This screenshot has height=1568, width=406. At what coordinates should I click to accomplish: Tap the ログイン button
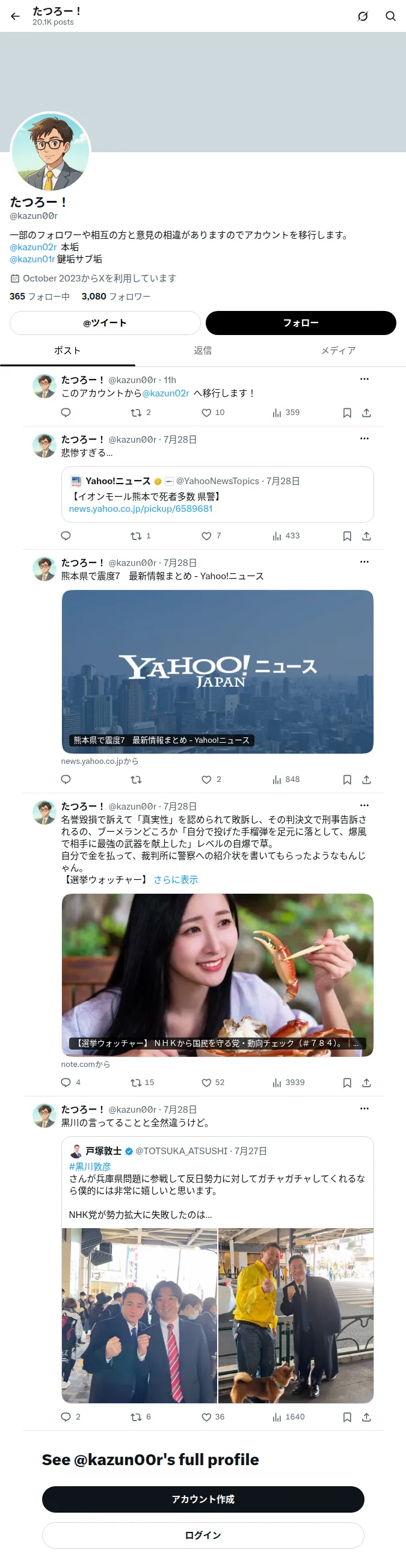click(203, 1536)
